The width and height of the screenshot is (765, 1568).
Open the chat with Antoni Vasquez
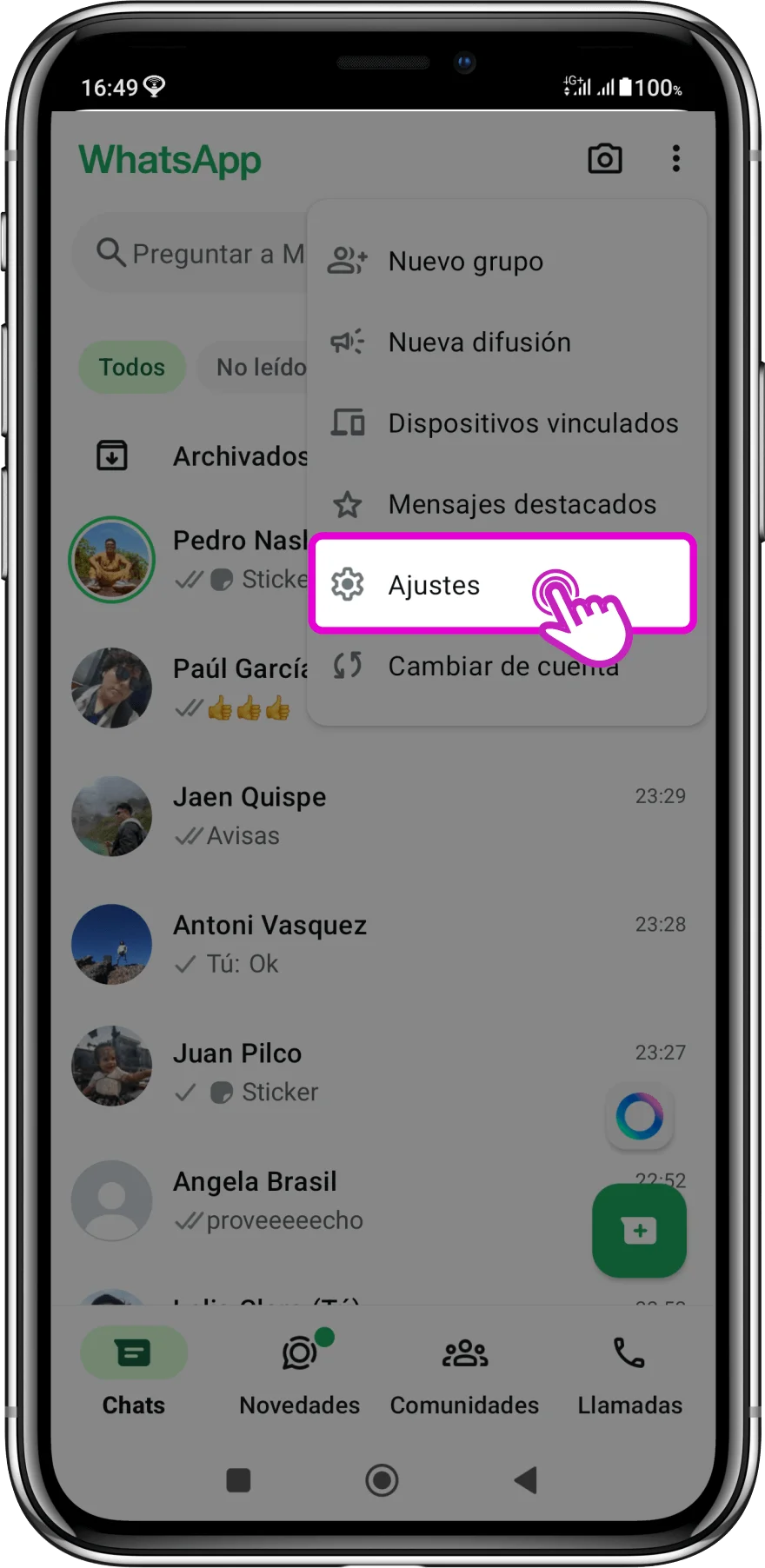coord(269,943)
